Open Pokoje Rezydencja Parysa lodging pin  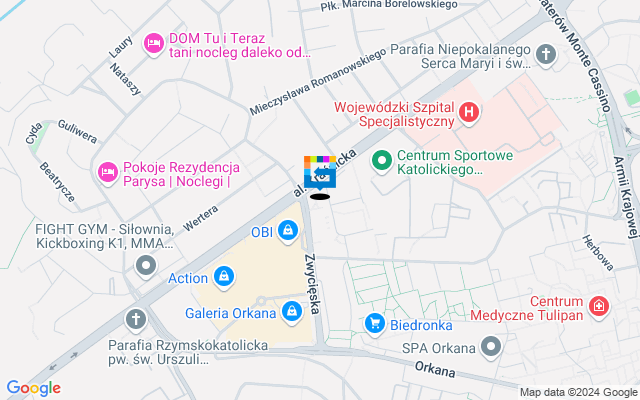click(107, 173)
